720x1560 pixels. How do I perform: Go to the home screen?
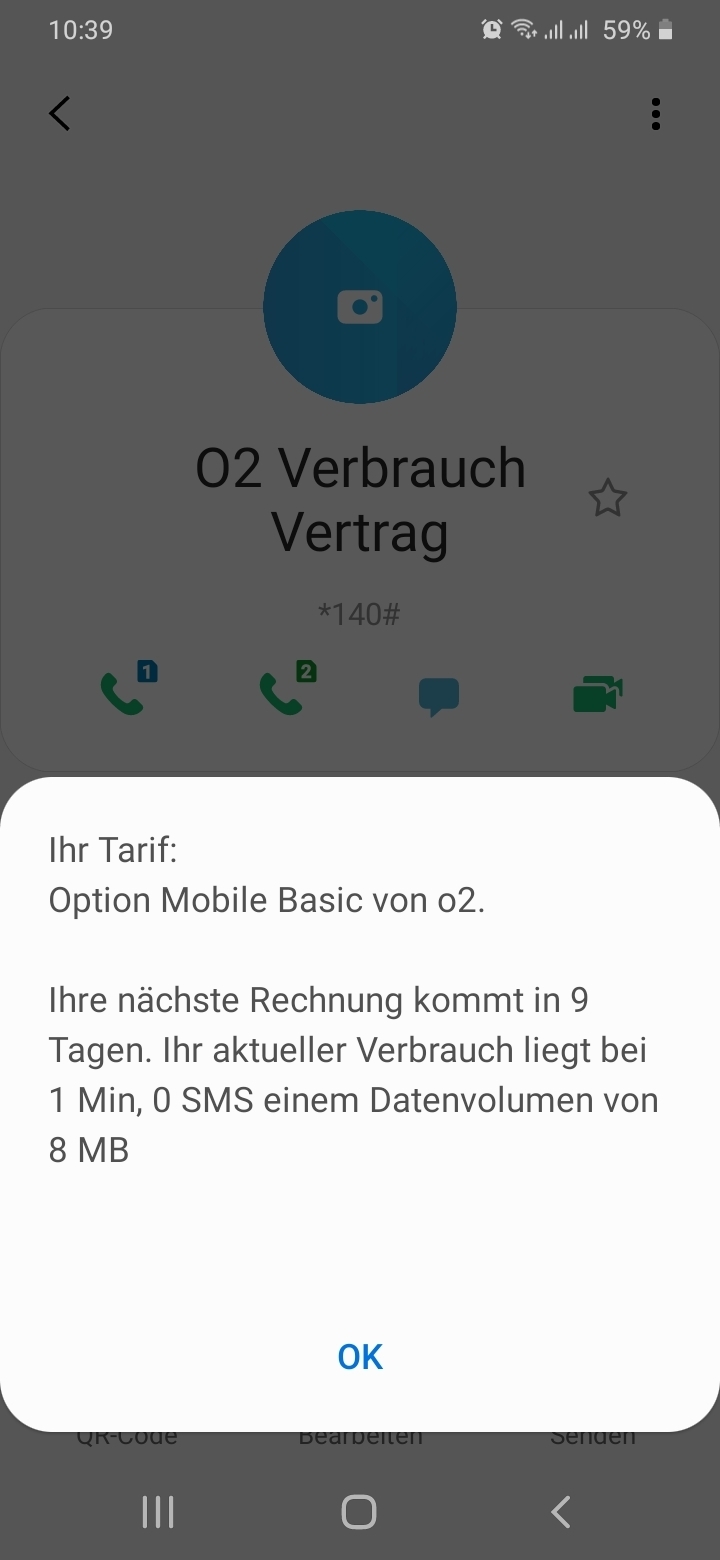tap(359, 1511)
